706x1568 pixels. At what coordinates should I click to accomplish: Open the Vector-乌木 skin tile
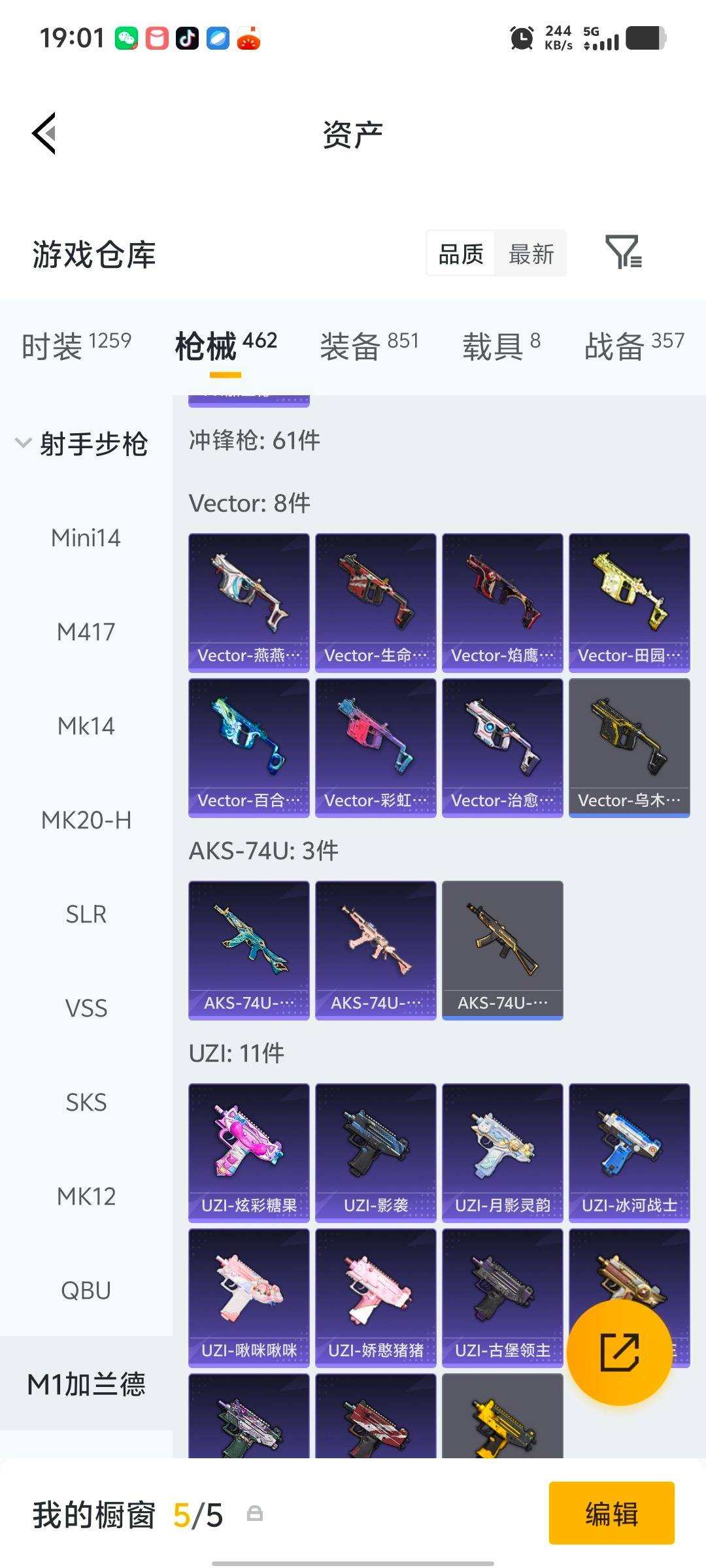tap(629, 746)
